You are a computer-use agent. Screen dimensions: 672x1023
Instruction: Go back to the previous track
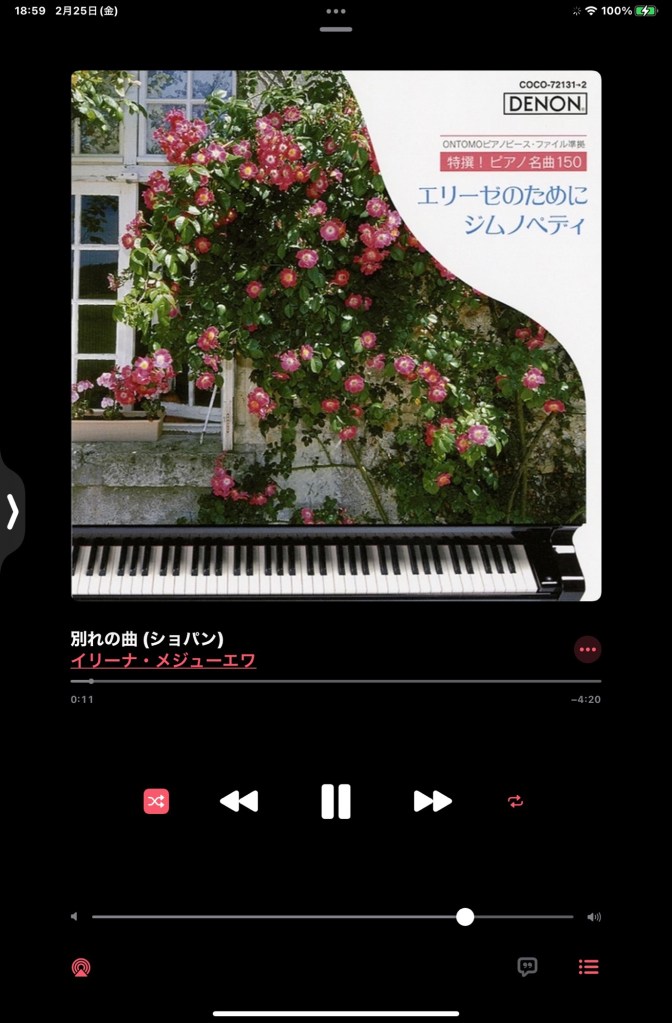click(239, 801)
